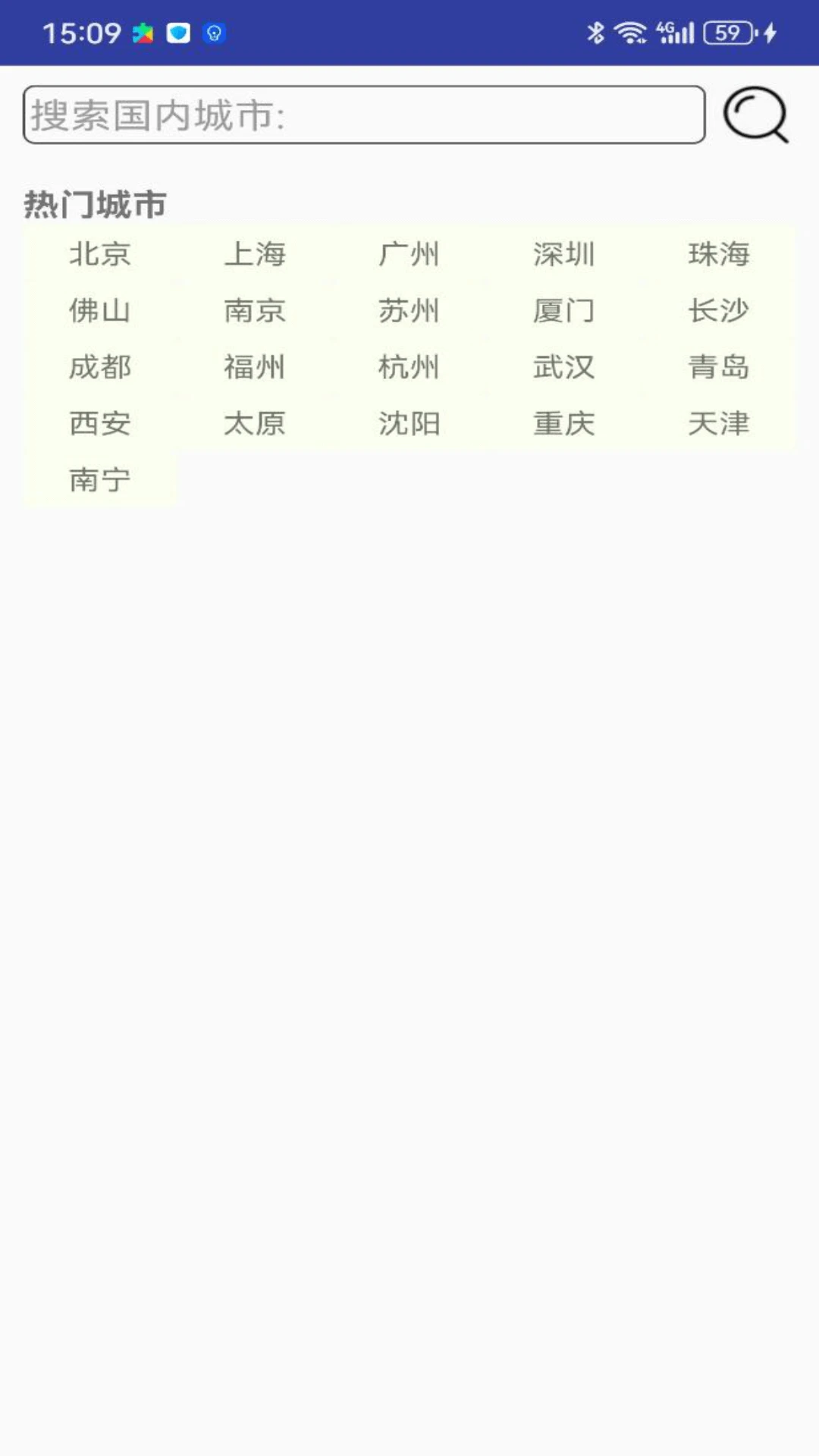Tap 深圳 in the hot cities list
Viewport: 819px width, 1456px height.
[563, 255]
